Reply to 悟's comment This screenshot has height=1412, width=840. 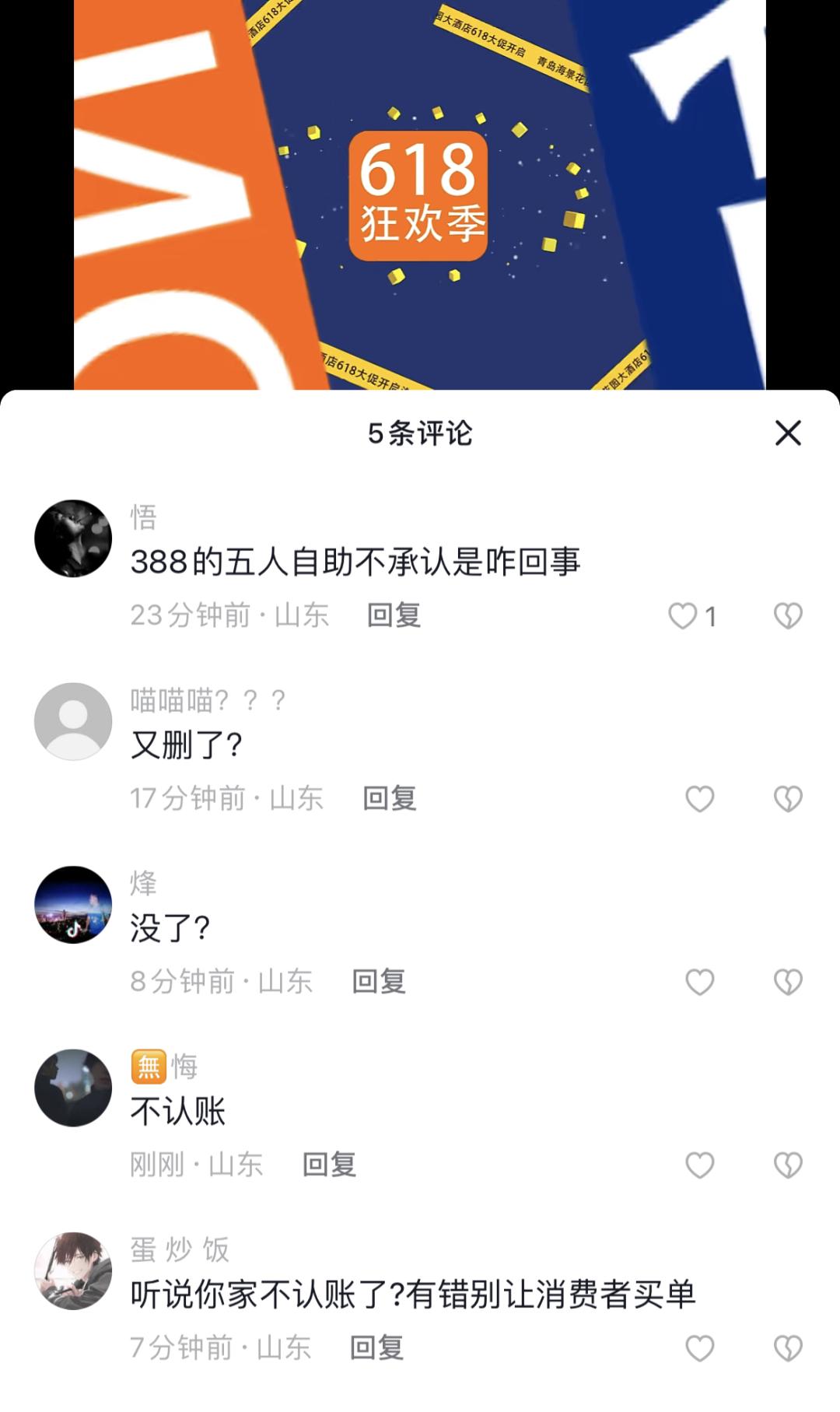coord(394,615)
